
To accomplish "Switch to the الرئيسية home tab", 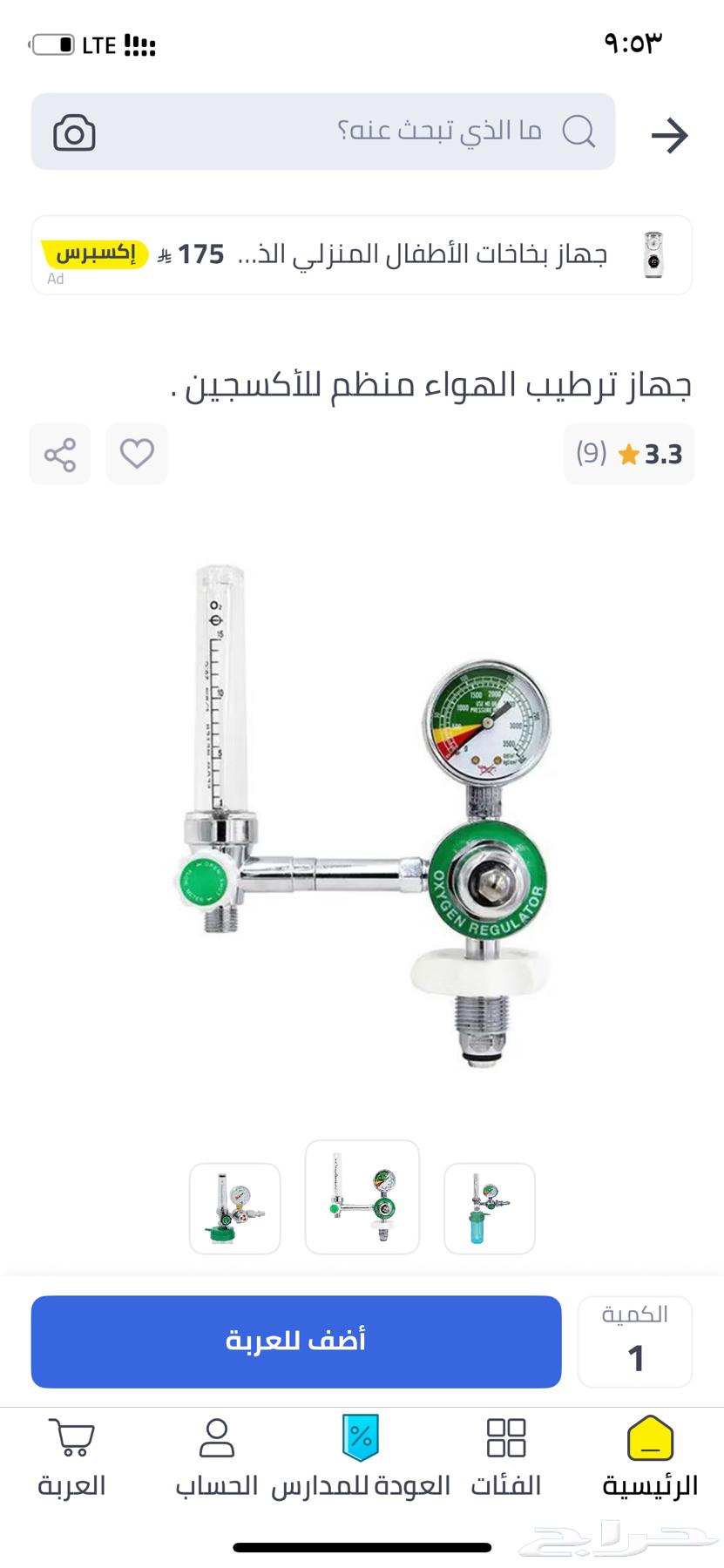I will [x=651, y=1458].
